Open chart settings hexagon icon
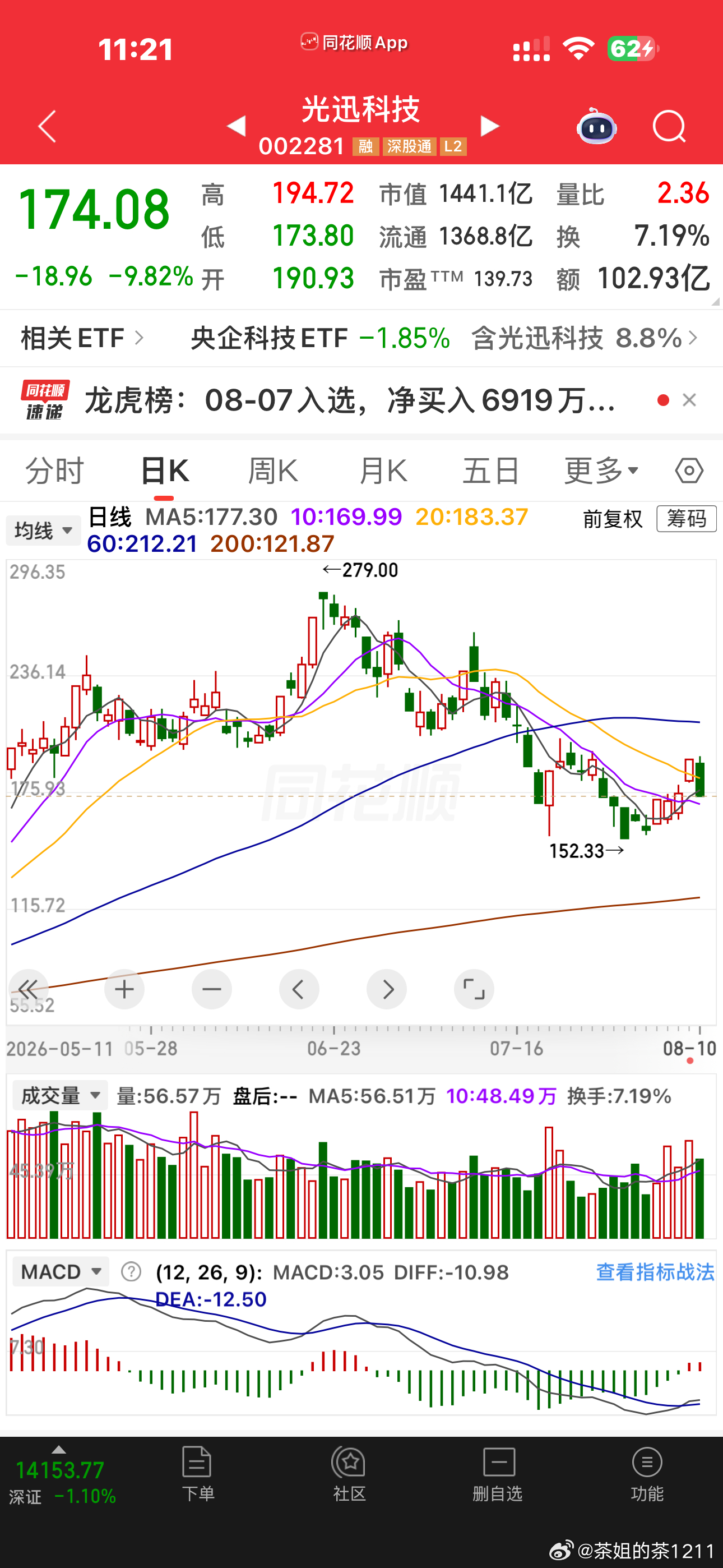723x1568 pixels. pos(689,471)
